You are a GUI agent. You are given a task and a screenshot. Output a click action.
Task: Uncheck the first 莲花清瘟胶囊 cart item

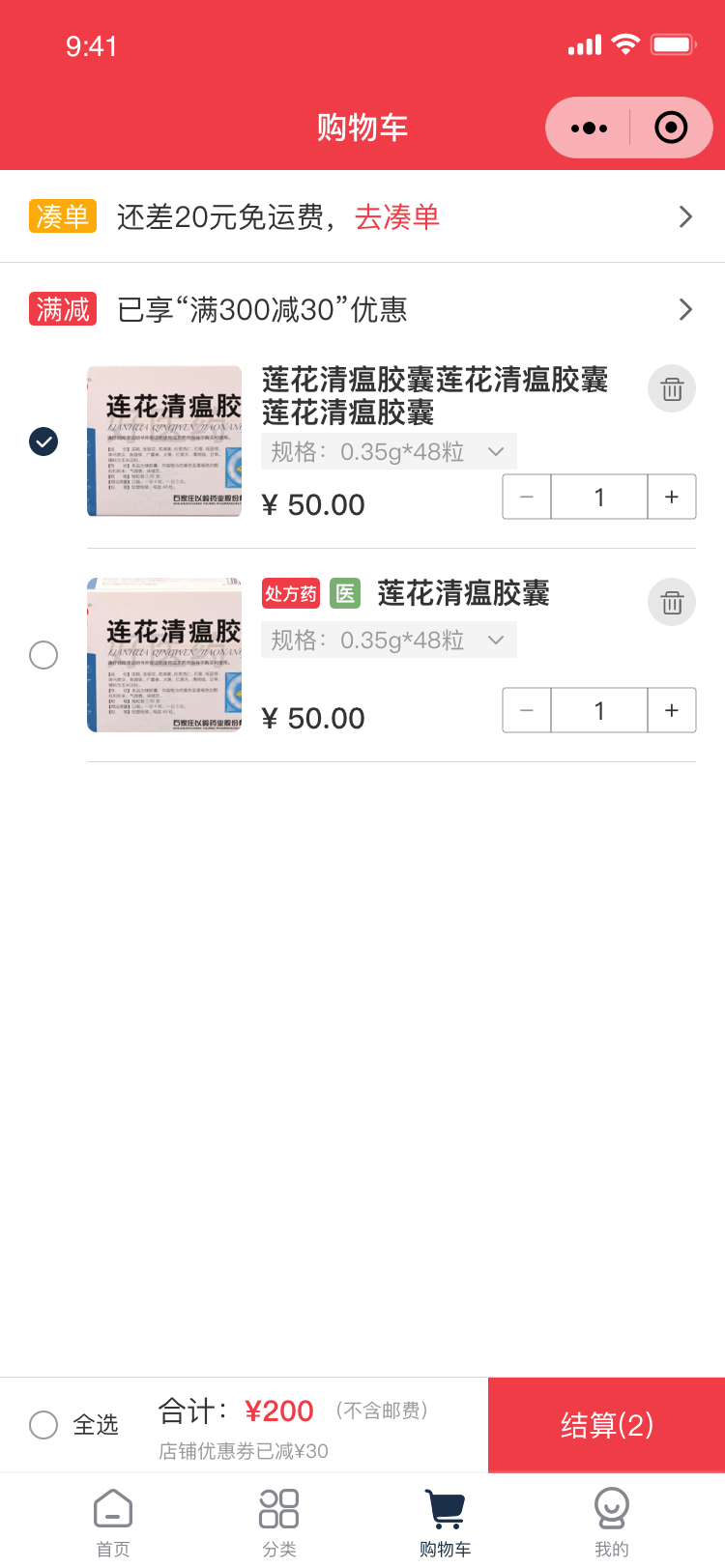click(x=43, y=442)
